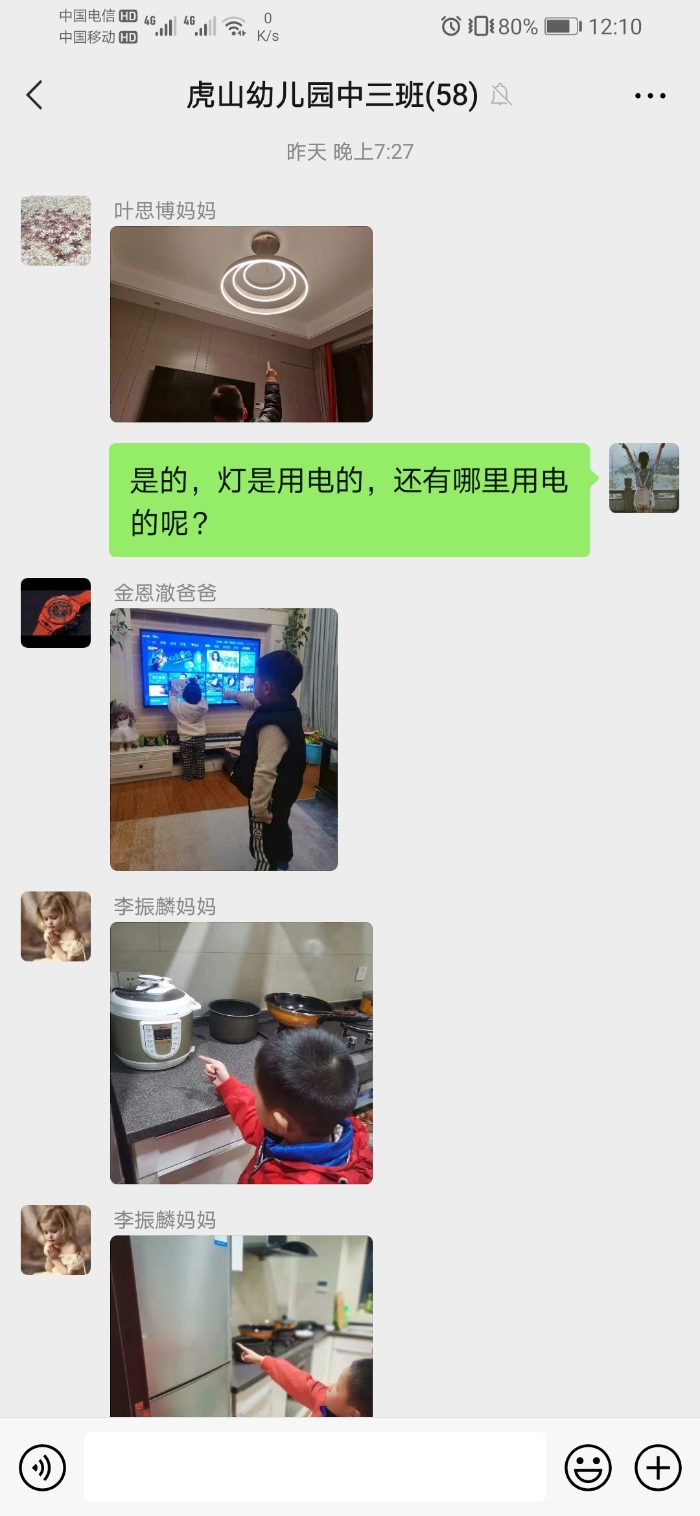Open the plus attachment menu
The height and width of the screenshot is (1516, 700).
(x=658, y=1468)
